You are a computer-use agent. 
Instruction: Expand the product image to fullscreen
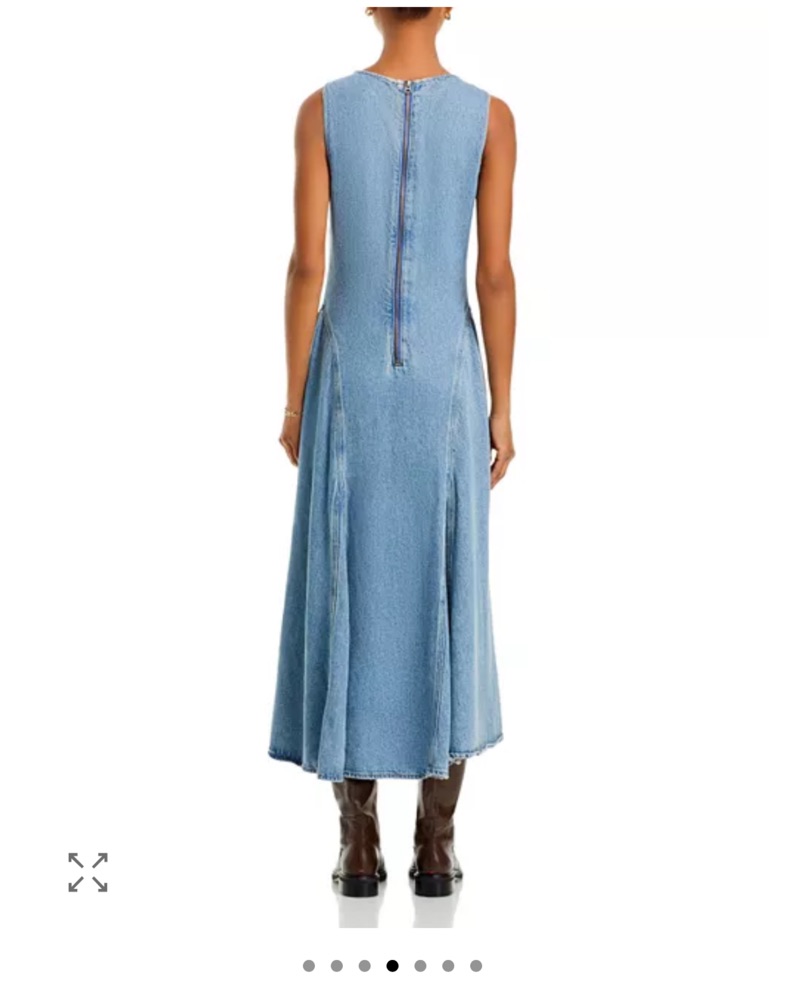pos(88,872)
